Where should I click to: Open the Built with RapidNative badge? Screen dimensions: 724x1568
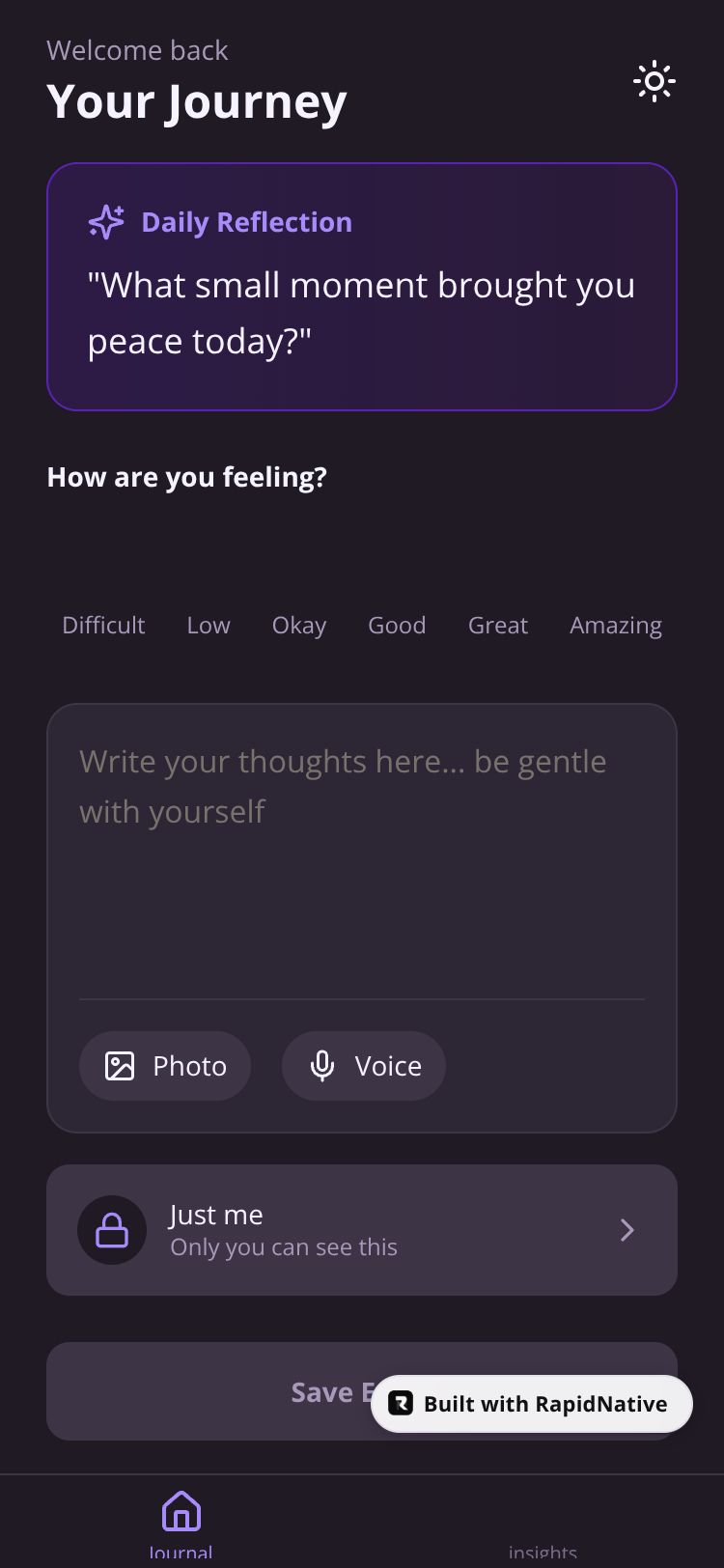coord(531,1404)
